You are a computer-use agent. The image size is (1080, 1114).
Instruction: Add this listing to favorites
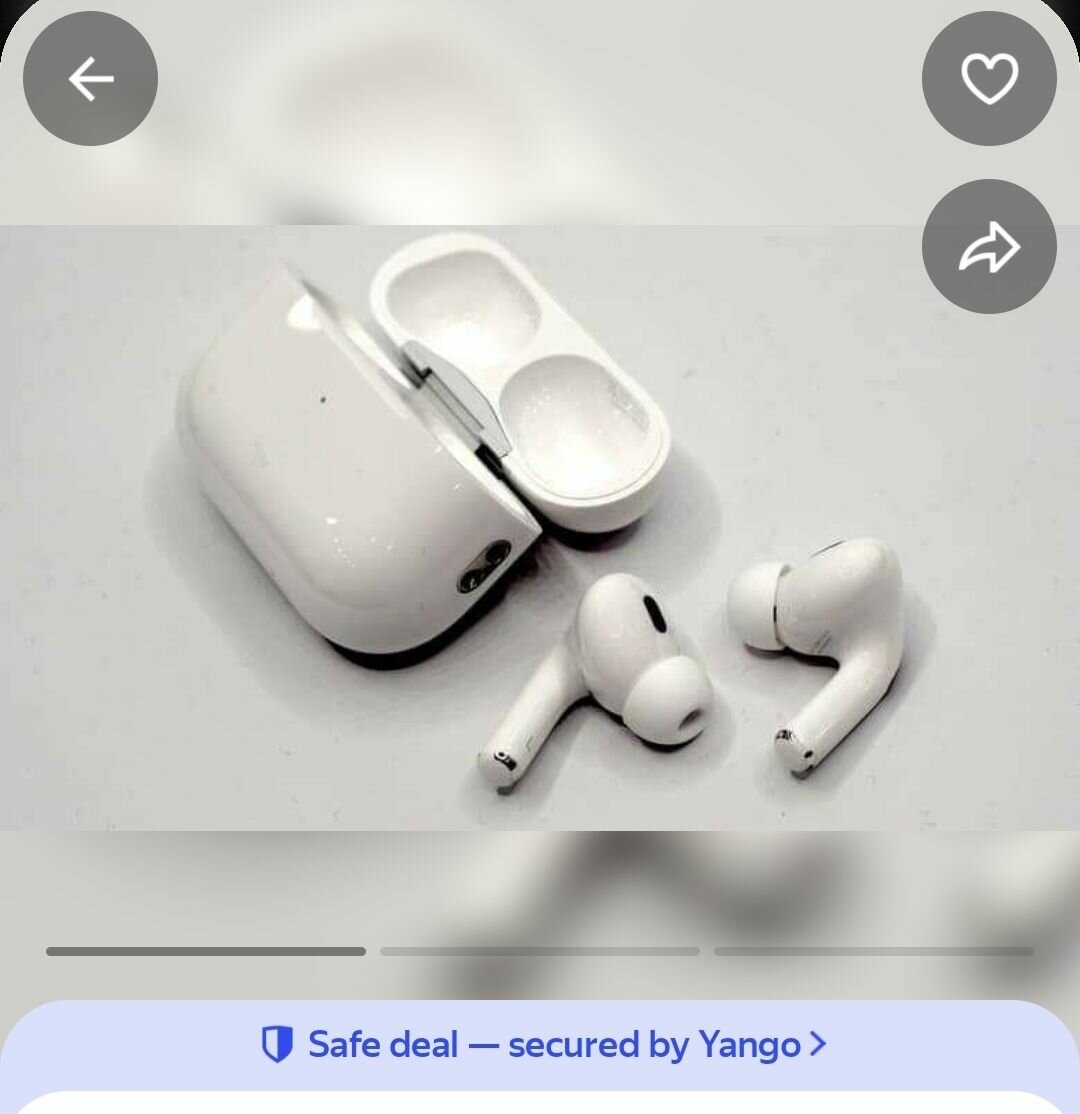pyautogui.click(x=988, y=79)
